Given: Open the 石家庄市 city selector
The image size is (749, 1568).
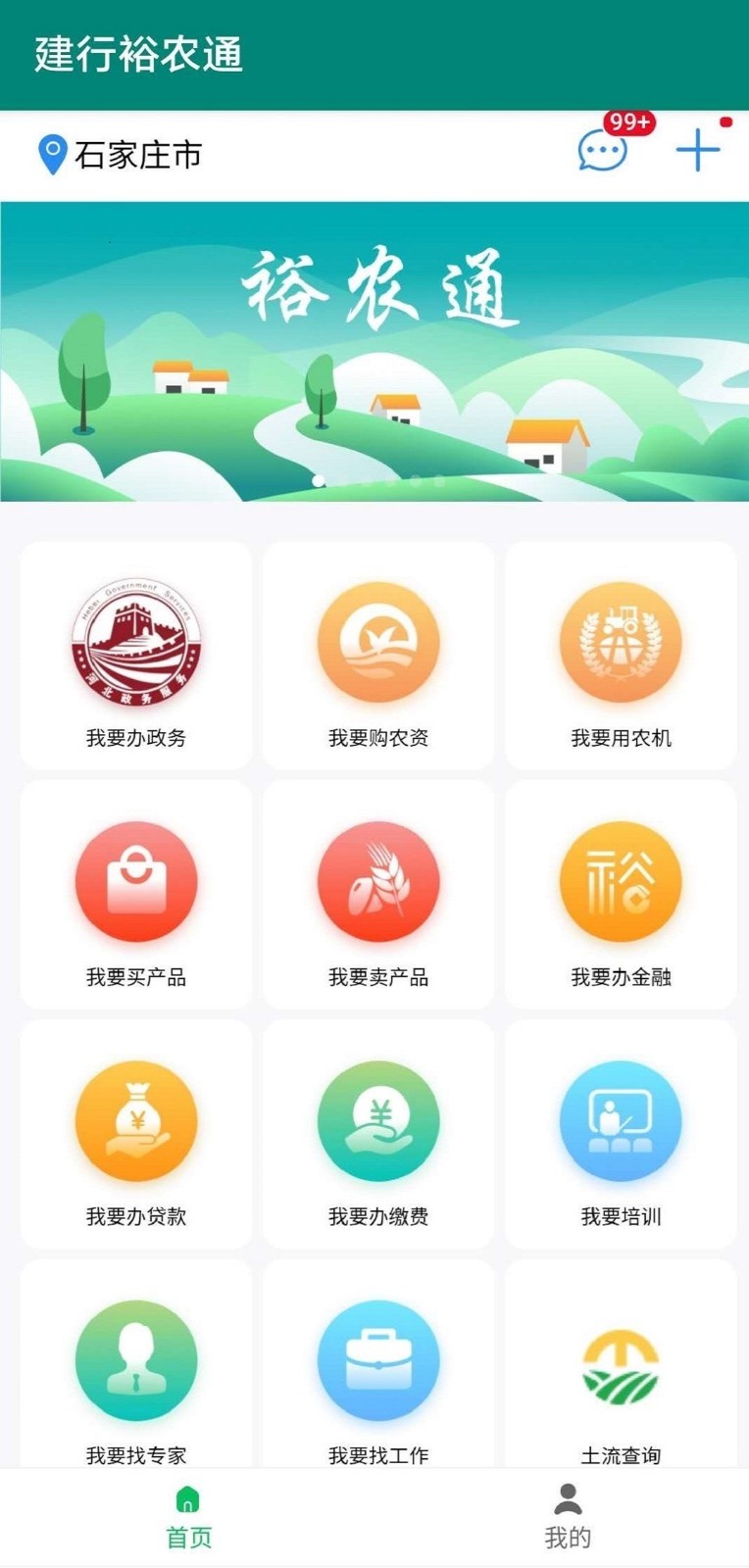Looking at the screenshot, I should click(137, 153).
